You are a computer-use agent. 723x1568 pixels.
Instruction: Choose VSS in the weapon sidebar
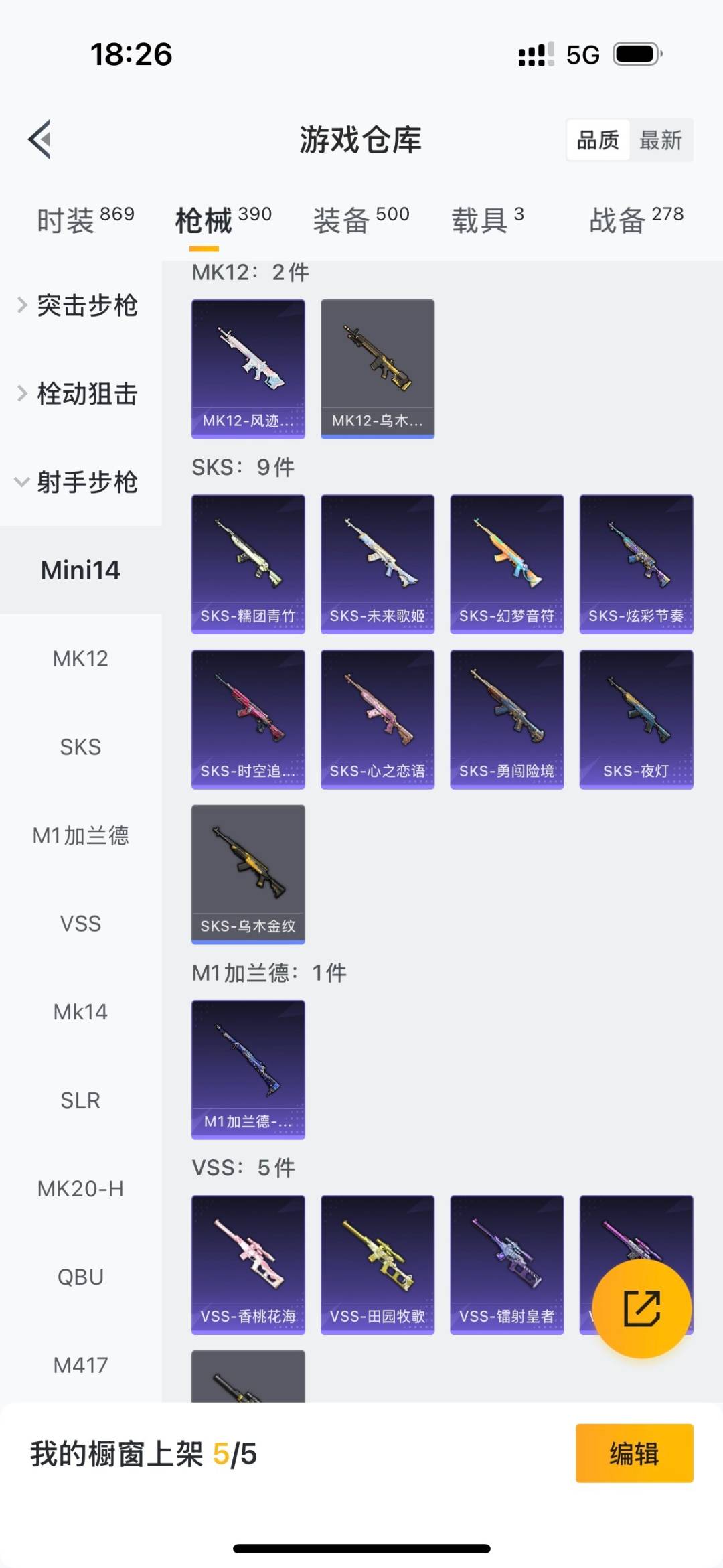(80, 923)
